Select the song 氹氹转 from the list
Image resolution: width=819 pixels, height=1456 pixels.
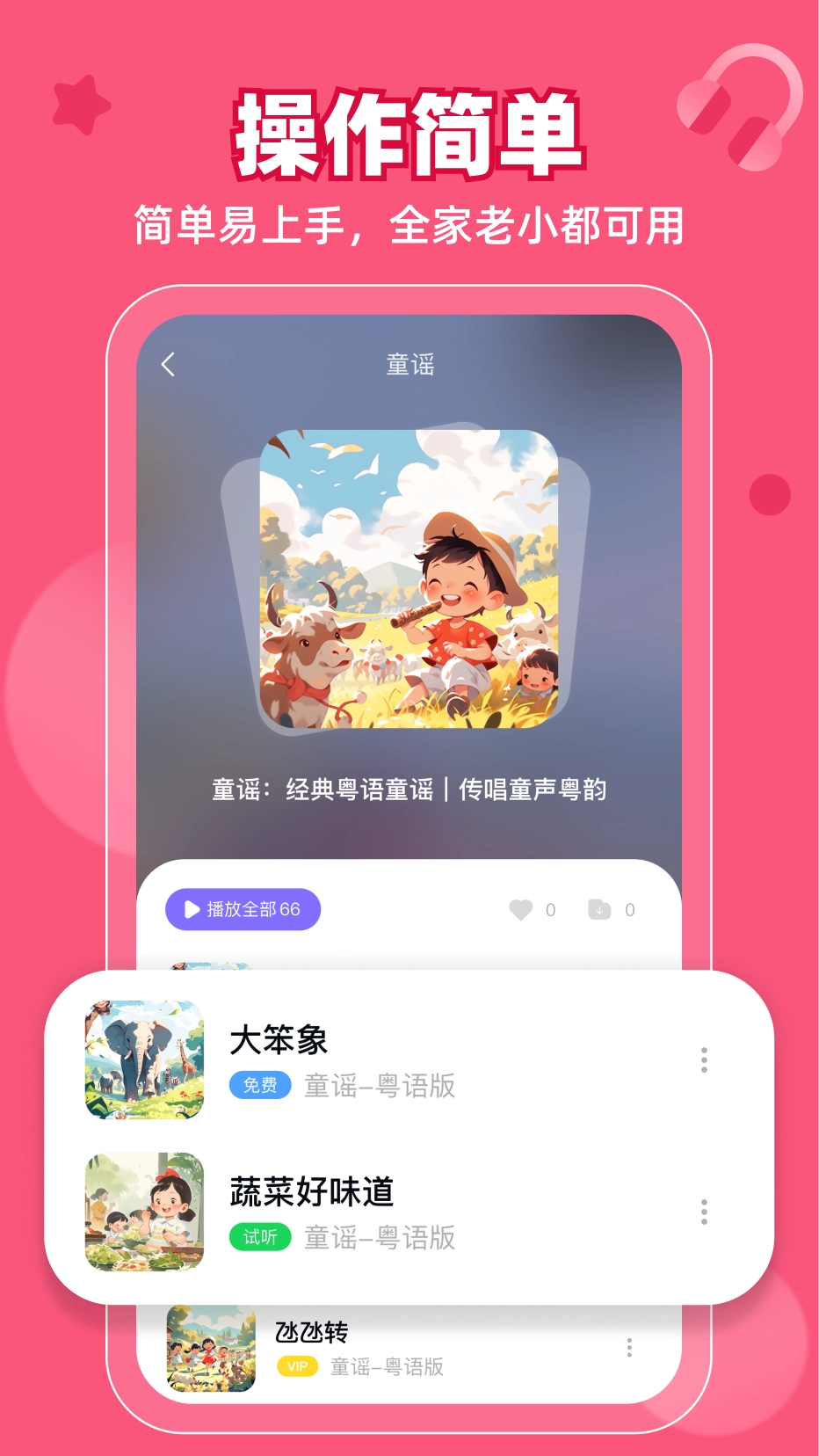(x=307, y=1330)
